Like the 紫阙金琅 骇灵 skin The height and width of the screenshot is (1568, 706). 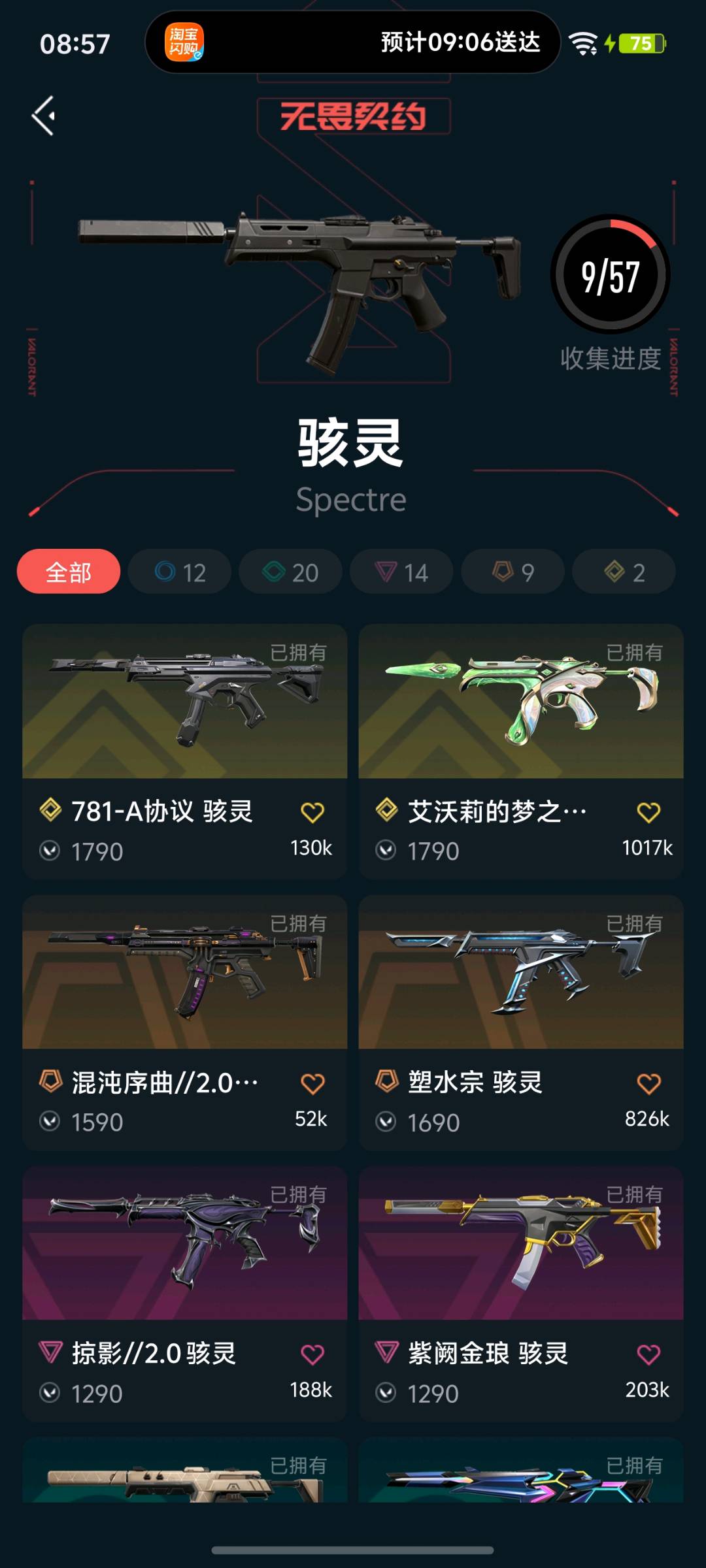pyautogui.click(x=648, y=1354)
